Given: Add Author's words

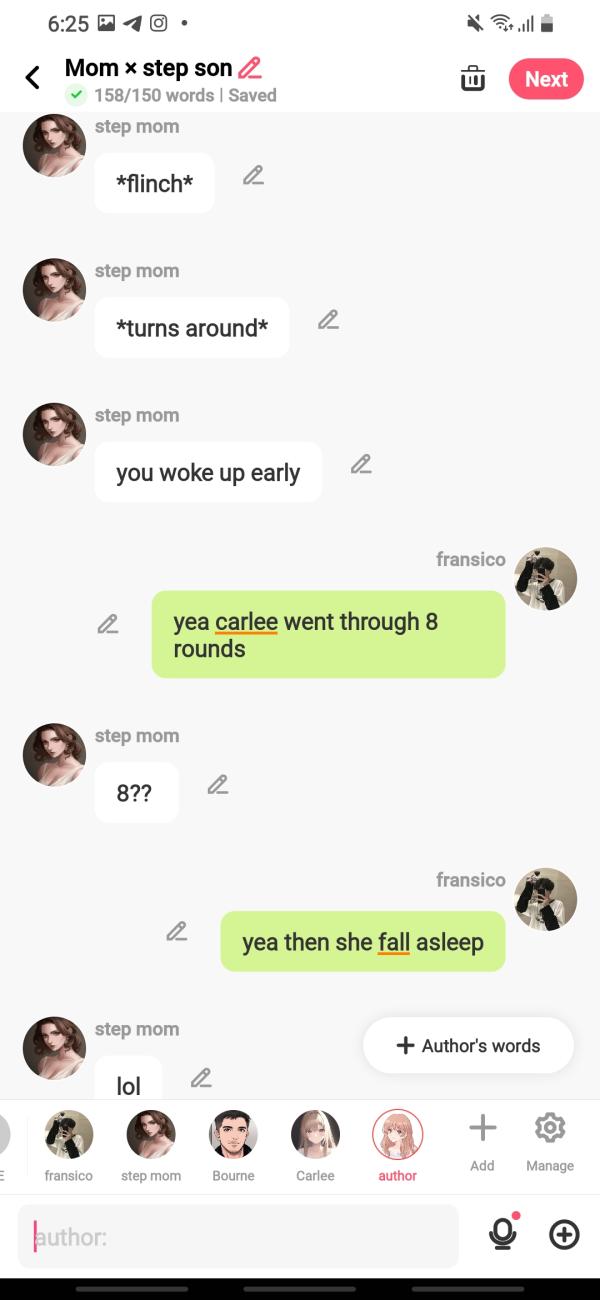Looking at the screenshot, I should 468,1046.
